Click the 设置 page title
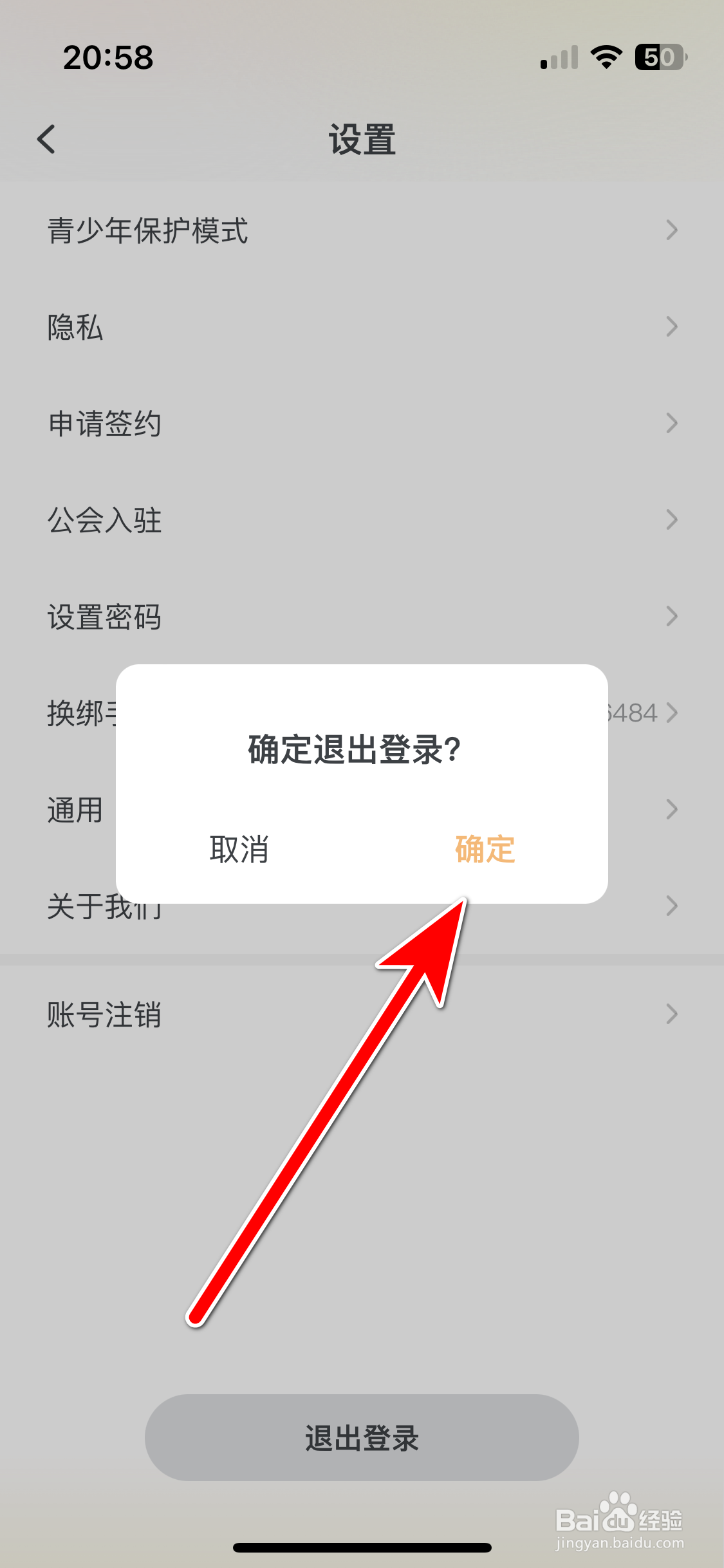Image resolution: width=724 pixels, height=1568 pixels. point(362,139)
